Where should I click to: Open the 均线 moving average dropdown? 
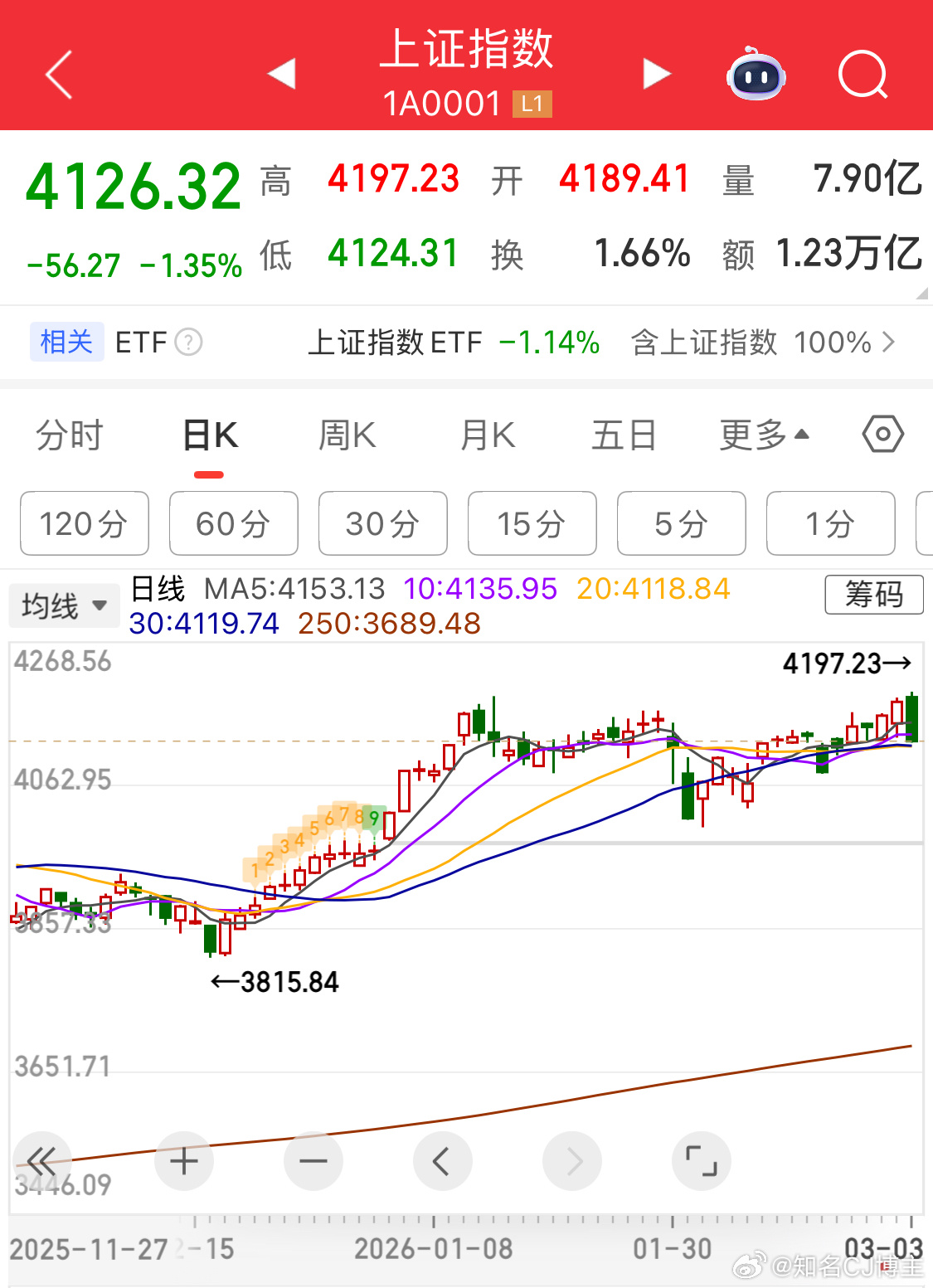[x=64, y=605]
